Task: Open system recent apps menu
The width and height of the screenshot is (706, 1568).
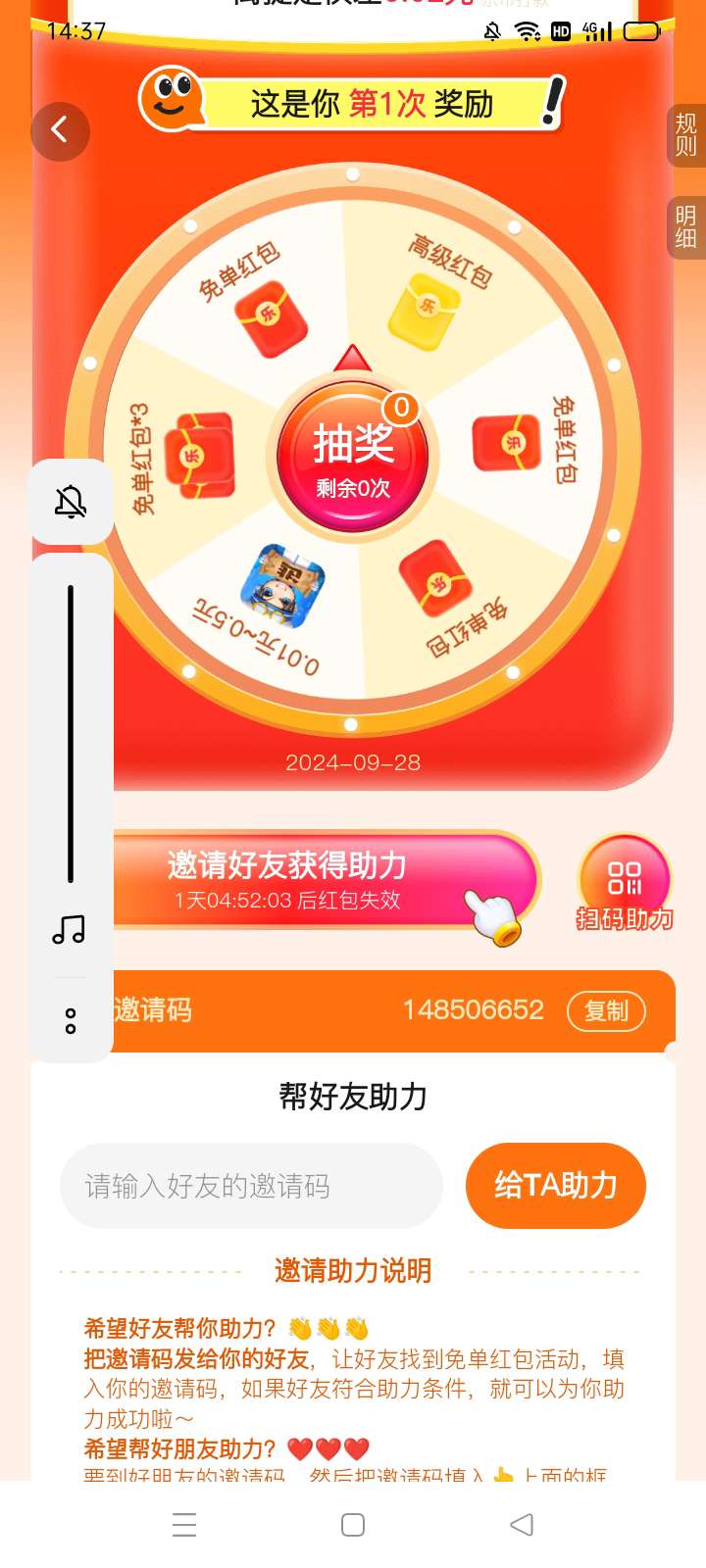Action: (184, 1525)
